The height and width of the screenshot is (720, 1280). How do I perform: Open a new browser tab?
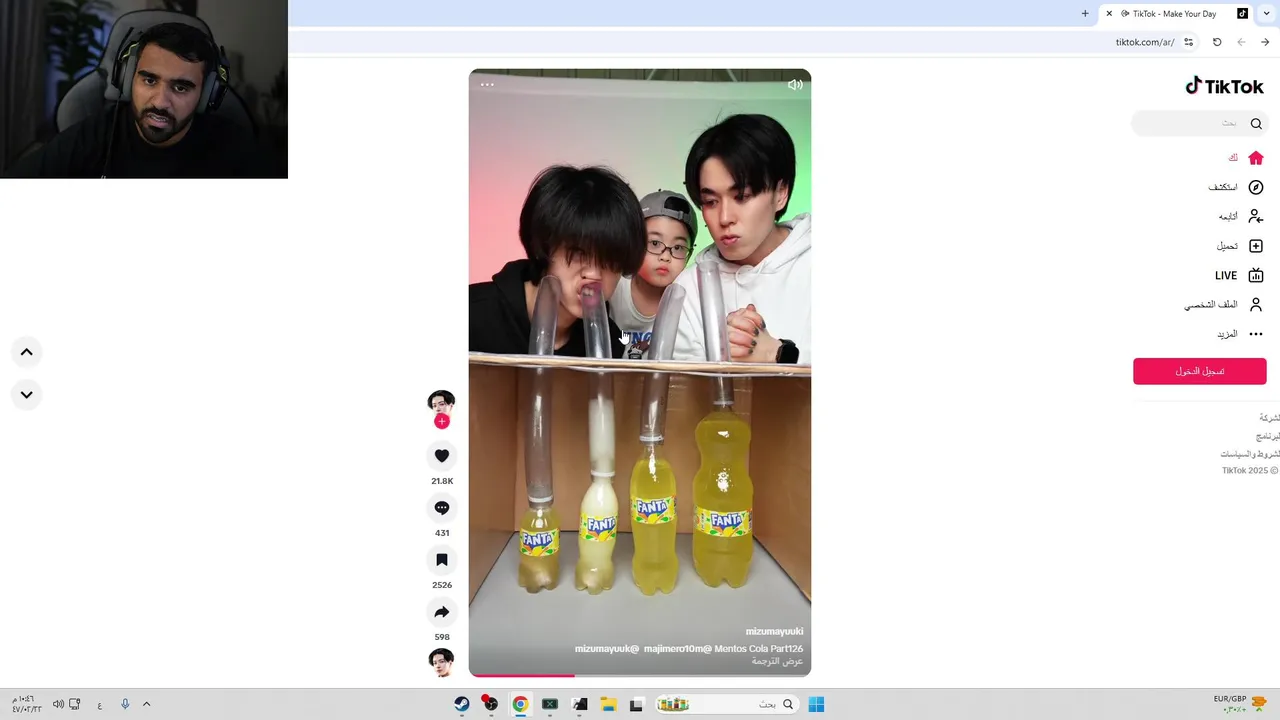click(1085, 13)
